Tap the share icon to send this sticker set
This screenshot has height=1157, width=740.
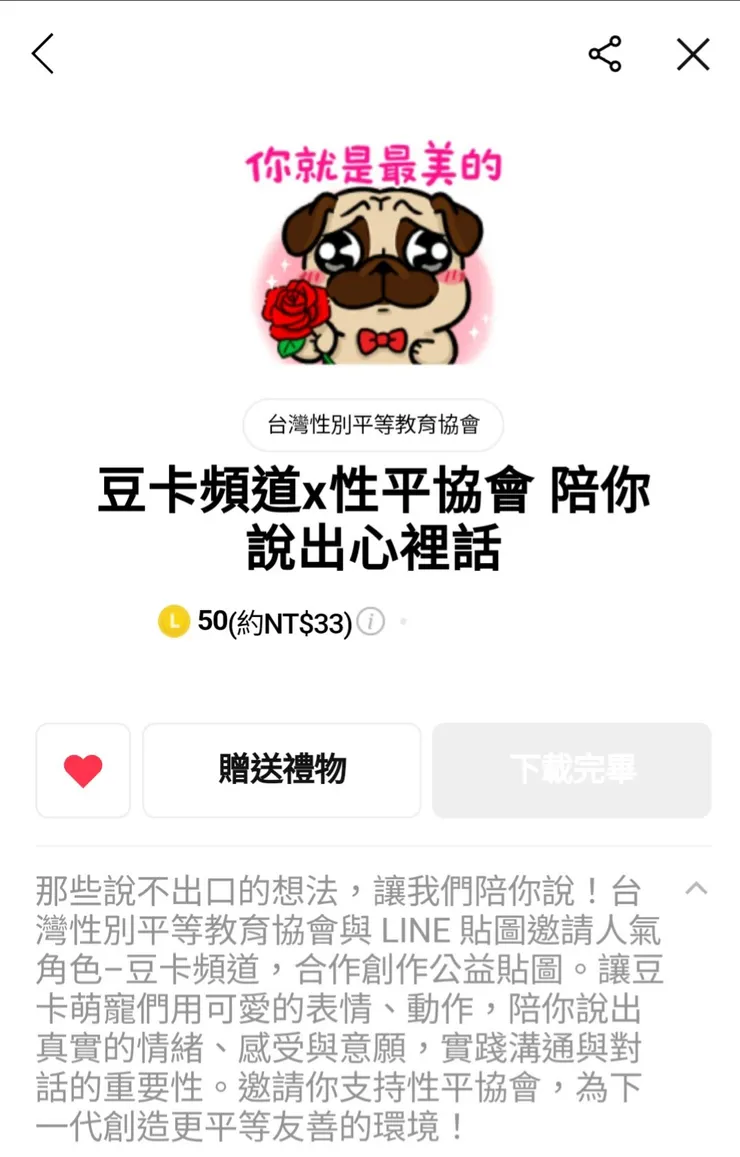(x=604, y=55)
